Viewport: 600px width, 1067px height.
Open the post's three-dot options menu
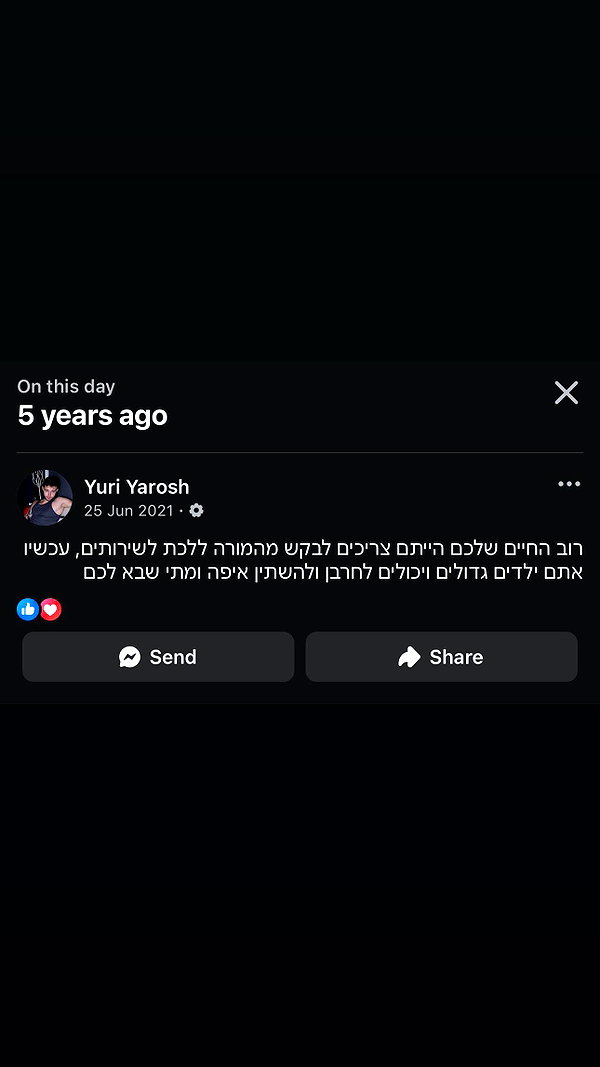pyautogui.click(x=569, y=484)
